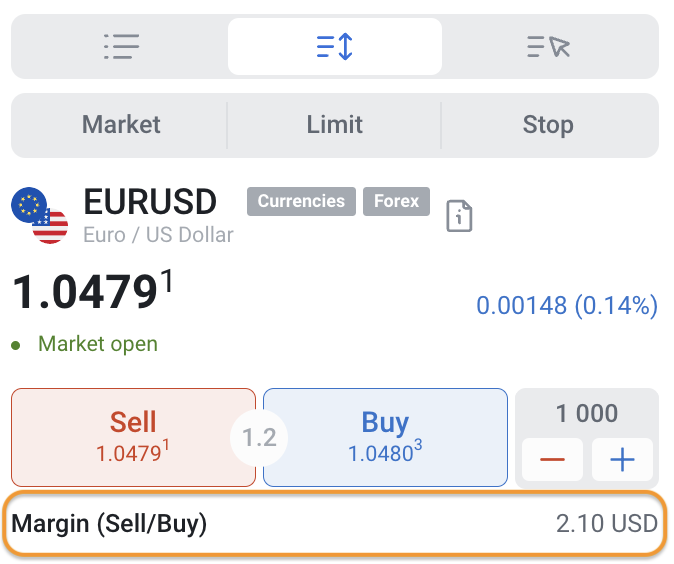Increase the order quantity with plus
This screenshot has width=674, height=564.
622,460
